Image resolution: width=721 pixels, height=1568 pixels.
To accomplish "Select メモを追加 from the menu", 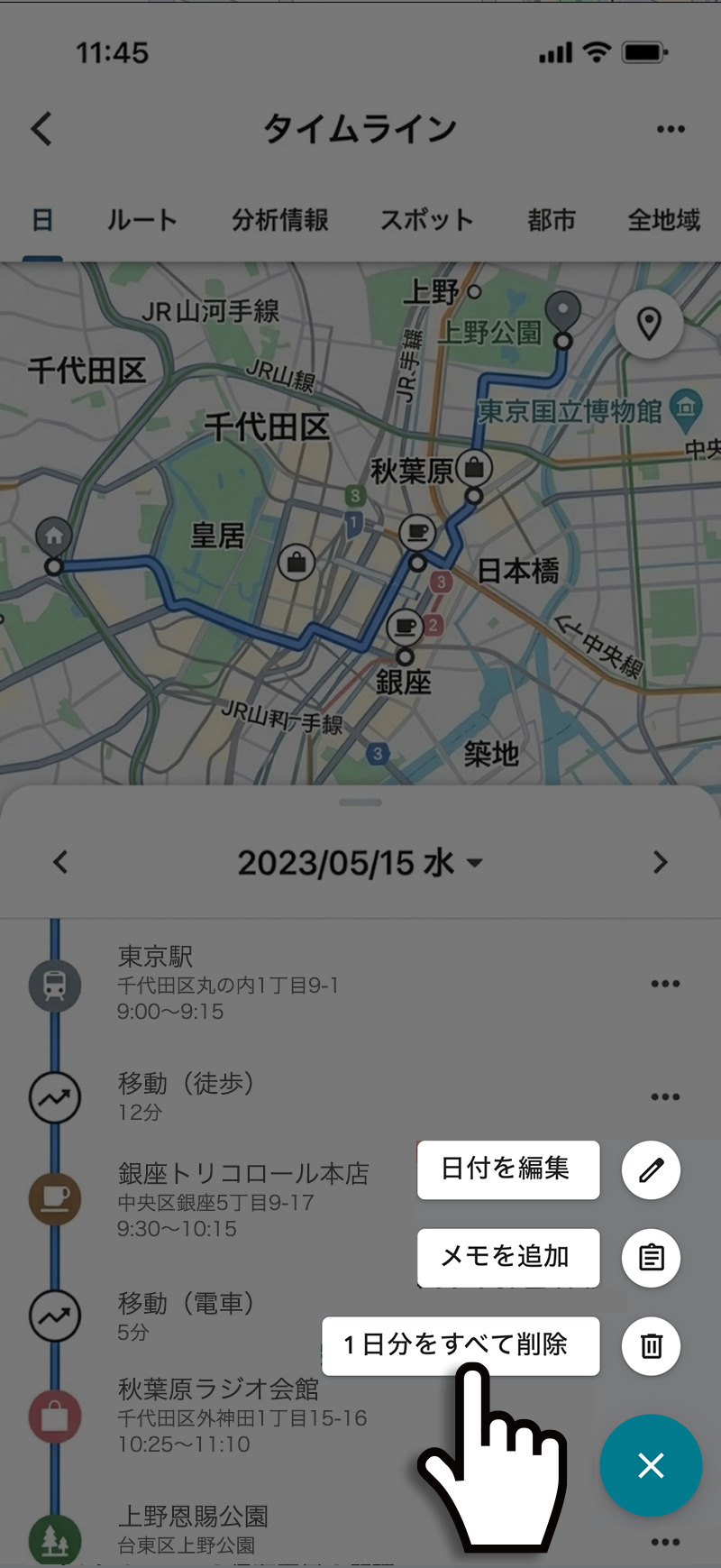I will pos(507,1258).
